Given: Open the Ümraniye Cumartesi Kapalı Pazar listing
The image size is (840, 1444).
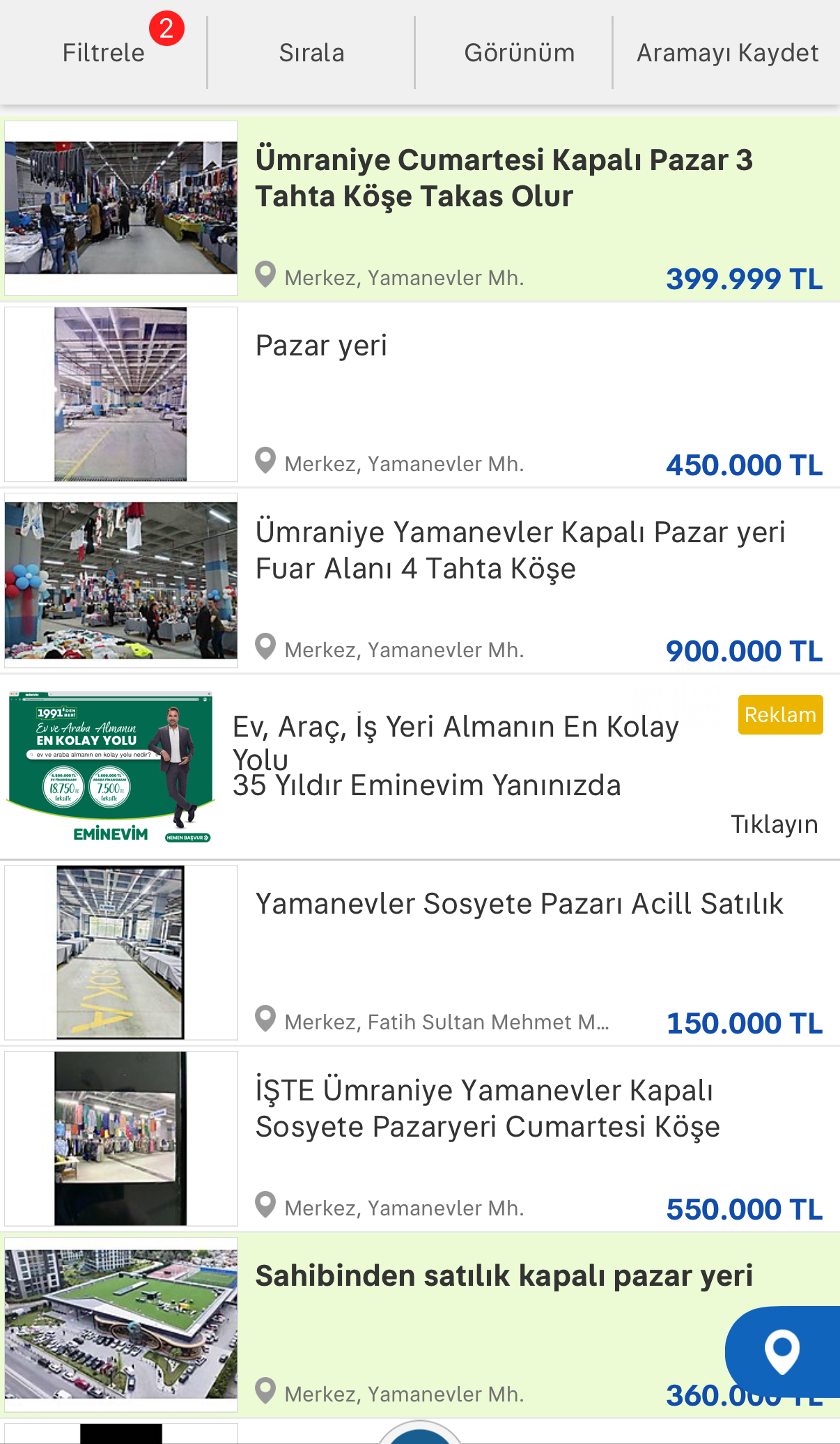Looking at the screenshot, I should pos(504,178).
